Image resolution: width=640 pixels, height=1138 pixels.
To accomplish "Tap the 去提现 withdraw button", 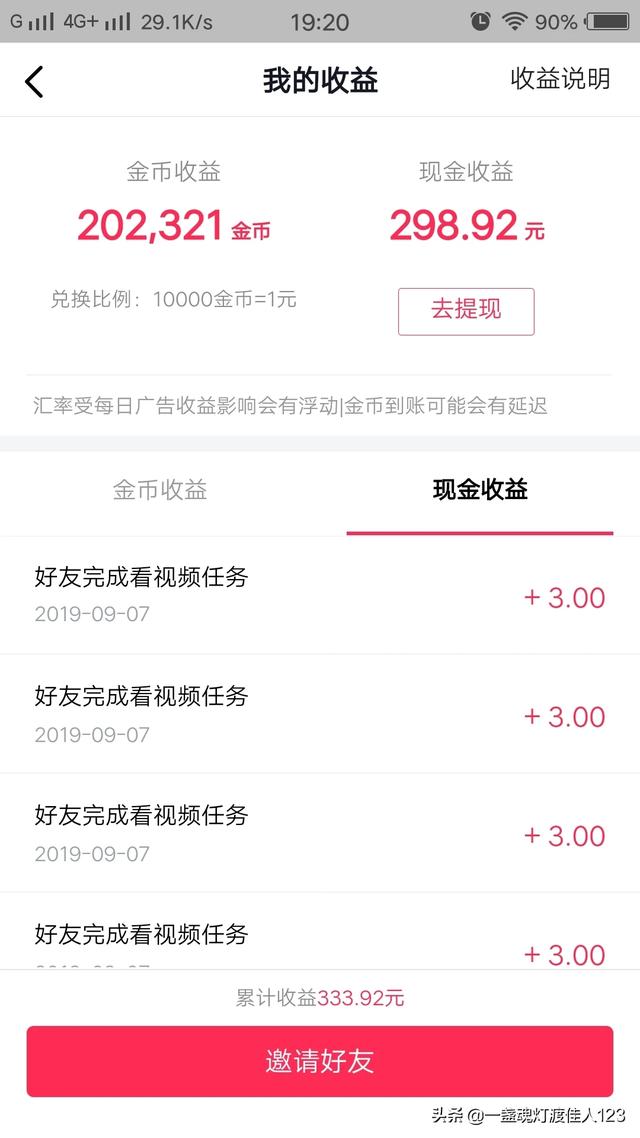I will click(x=466, y=311).
